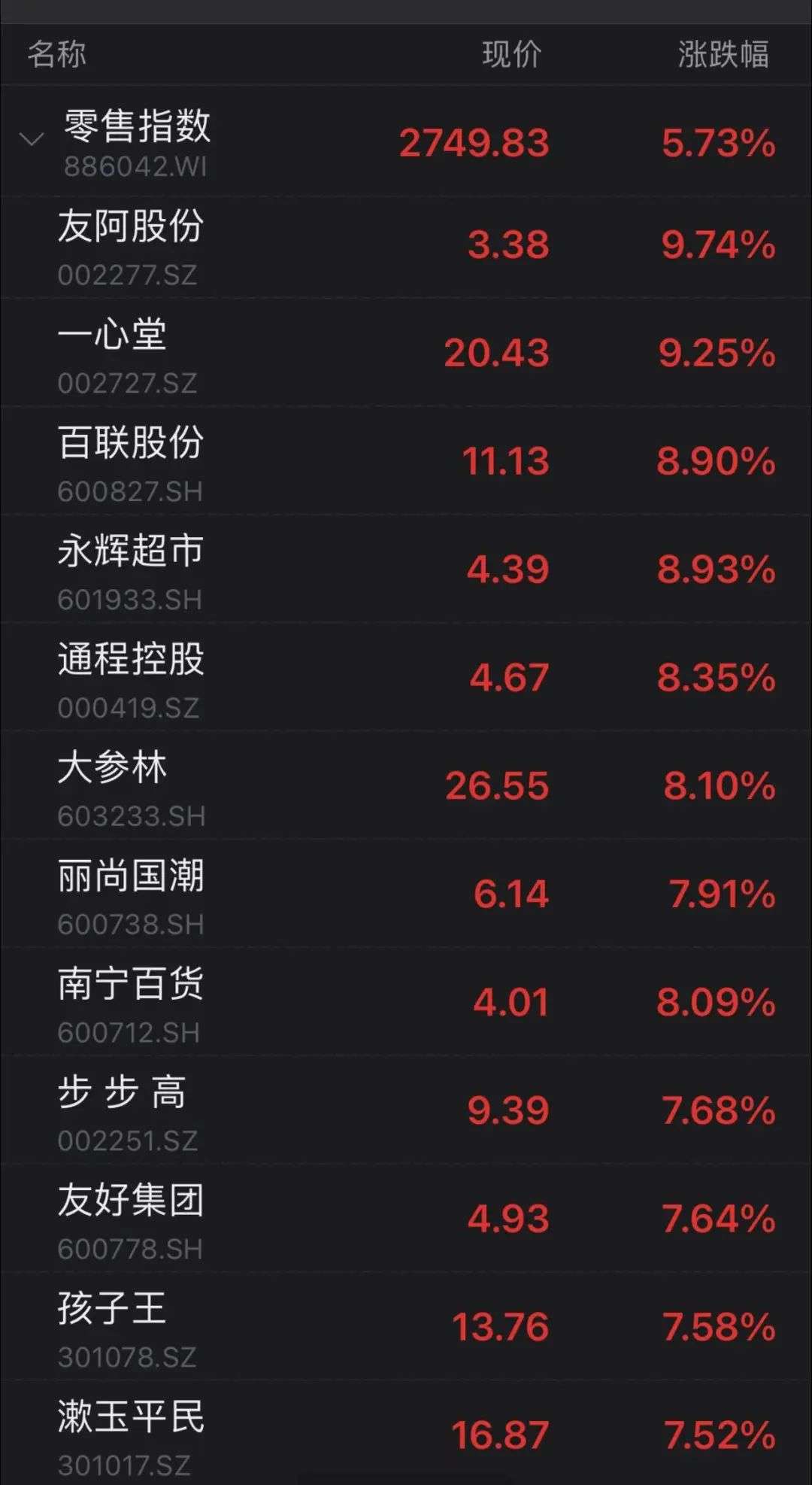Viewport: 812px width, 1485px height.
Task: Sort the list by 涨跌幅 column
Action: coord(723,54)
